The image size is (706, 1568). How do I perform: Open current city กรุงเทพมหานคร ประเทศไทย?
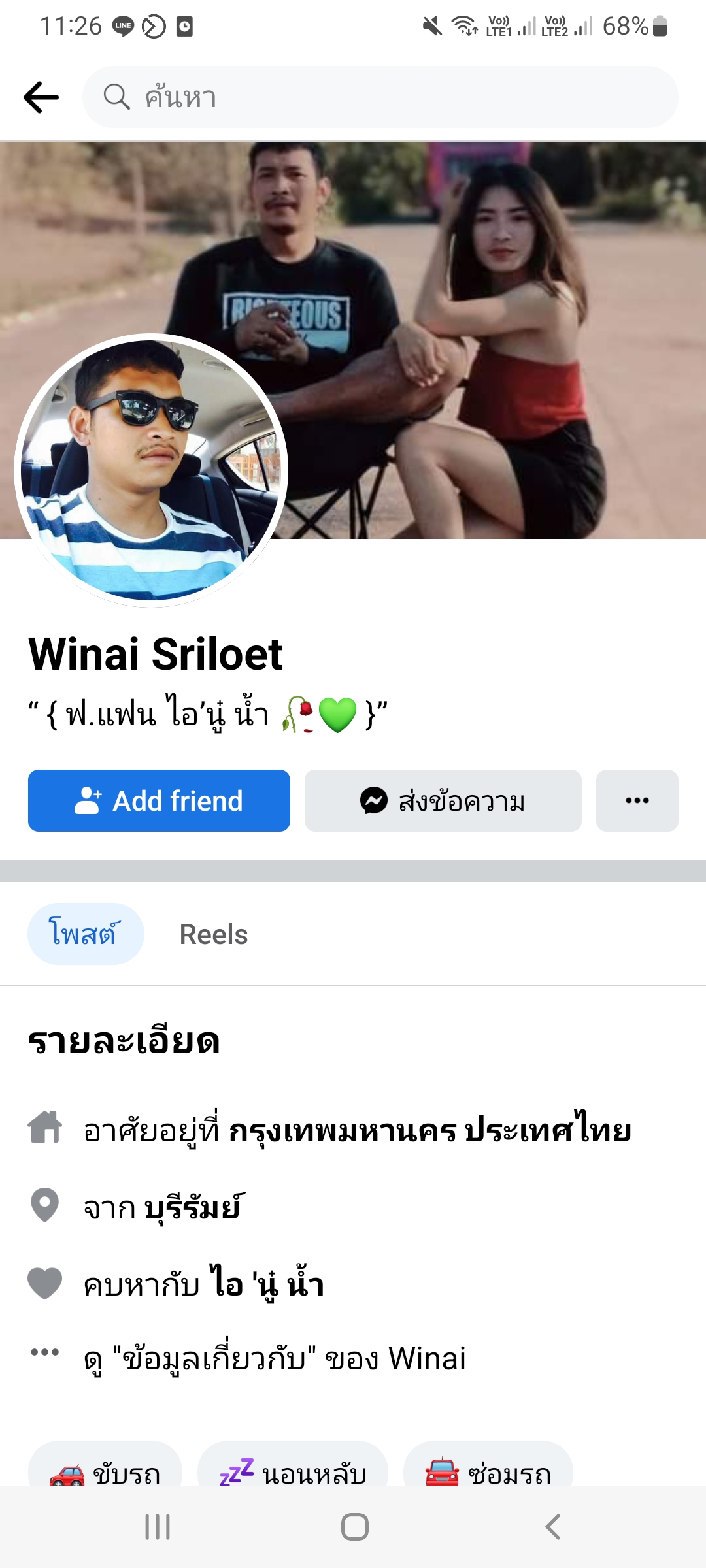[x=429, y=1131]
